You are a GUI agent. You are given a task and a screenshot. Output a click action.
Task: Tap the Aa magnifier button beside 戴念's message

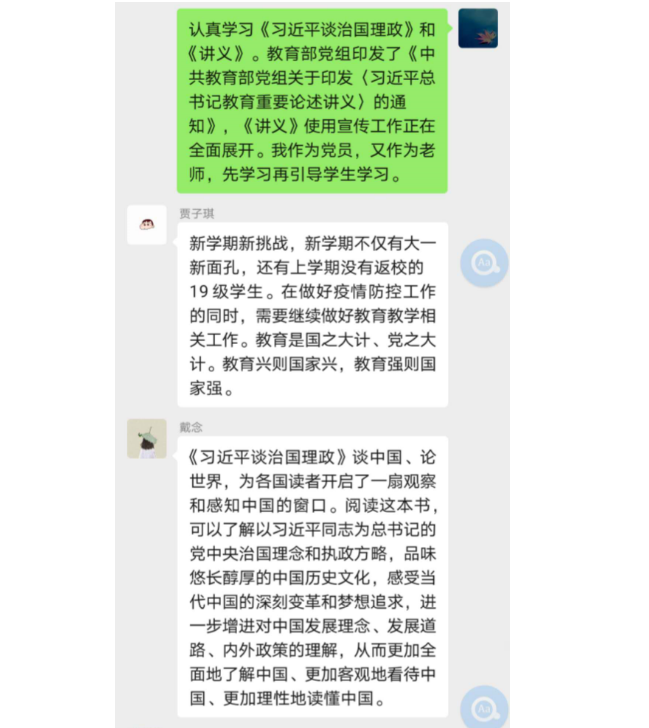tap(485, 706)
